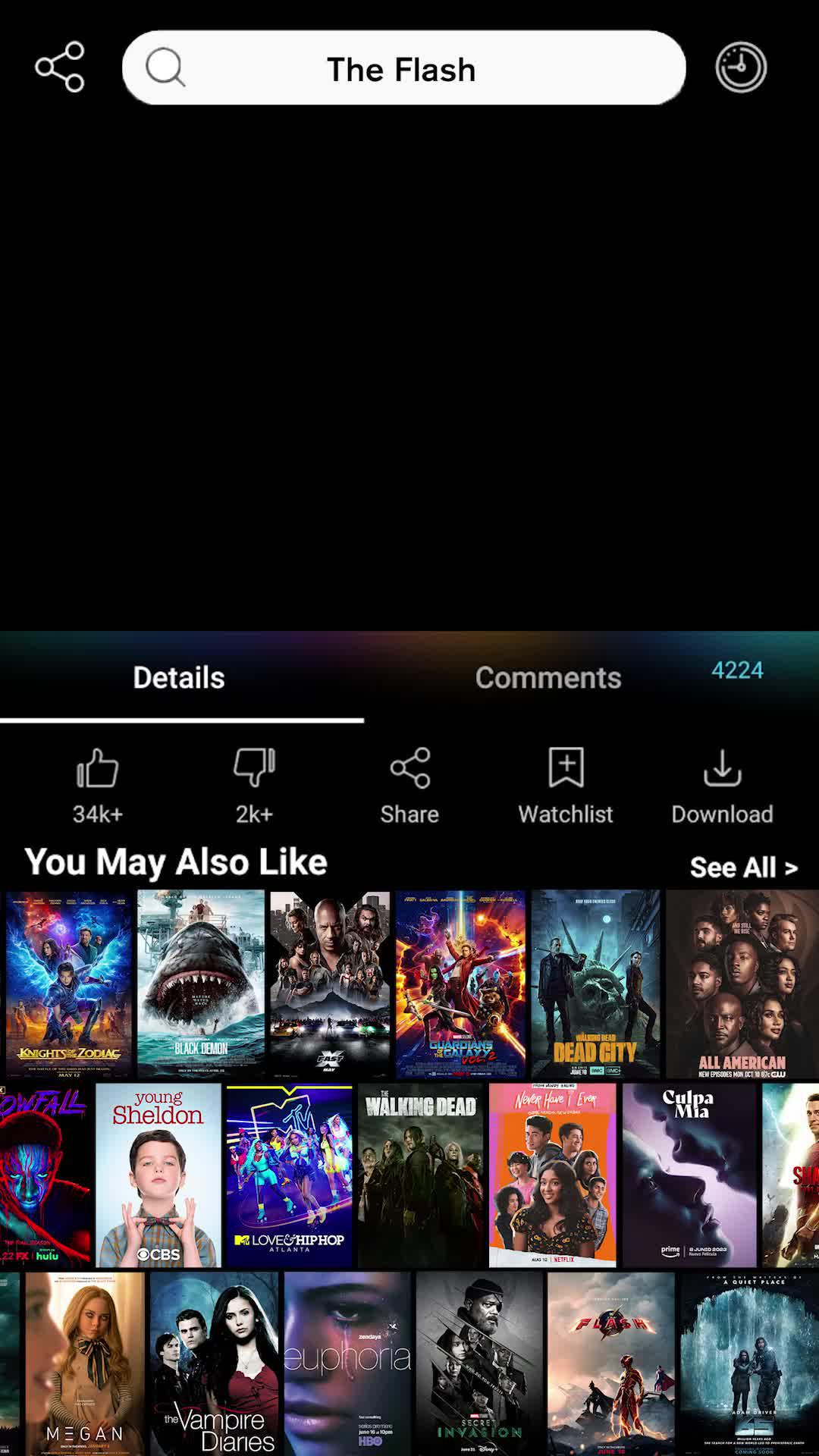Open The Black Demon poster

pos(201,984)
